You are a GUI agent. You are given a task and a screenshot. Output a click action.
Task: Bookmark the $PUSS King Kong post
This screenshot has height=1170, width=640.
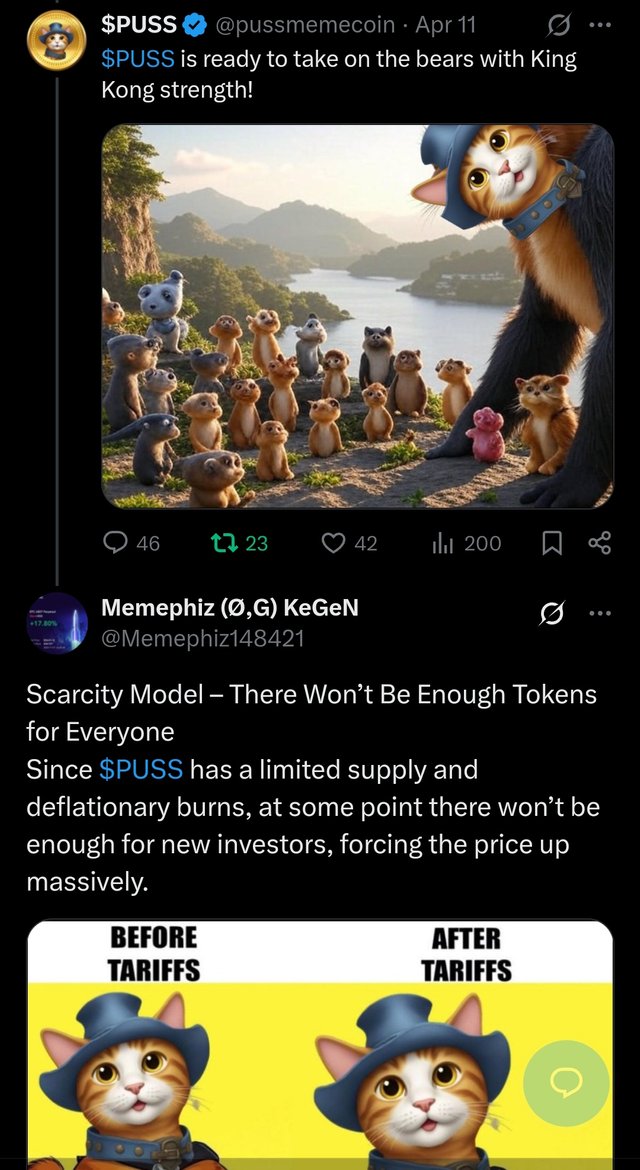551,543
